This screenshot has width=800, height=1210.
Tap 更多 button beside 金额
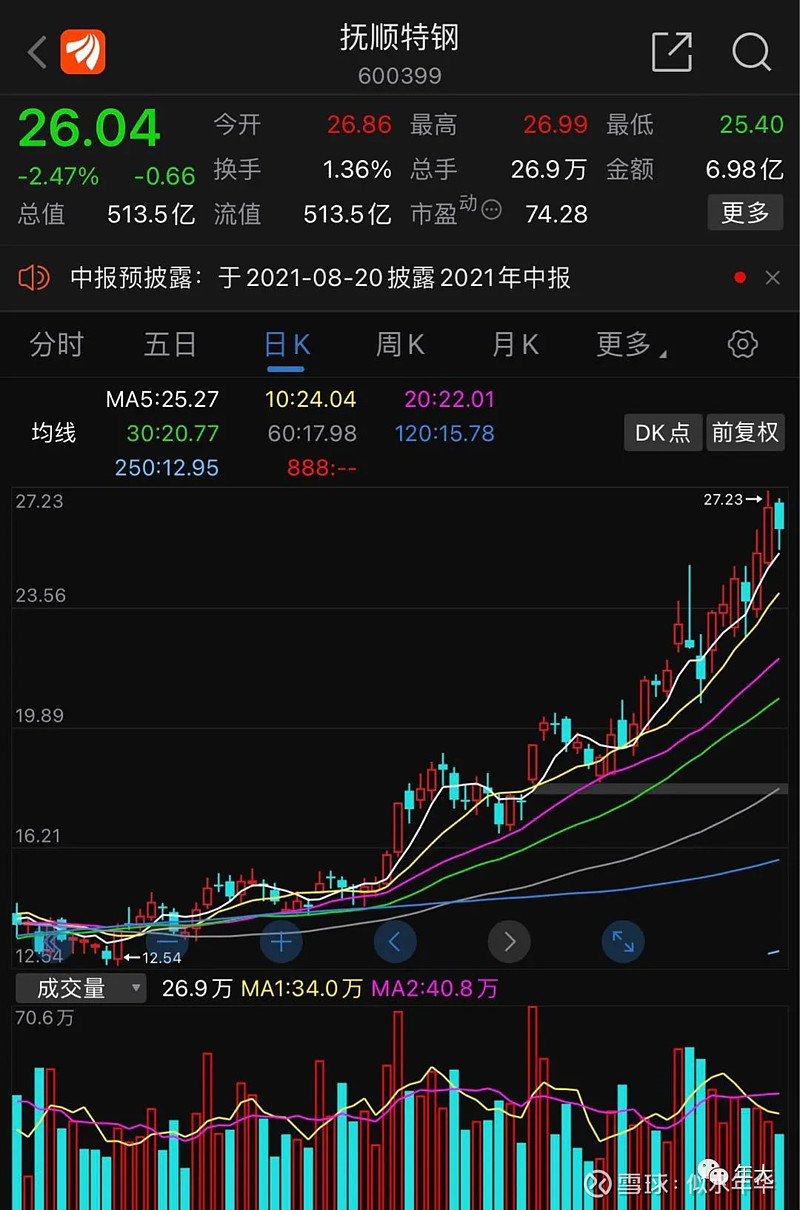pyautogui.click(x=745, y=212)
